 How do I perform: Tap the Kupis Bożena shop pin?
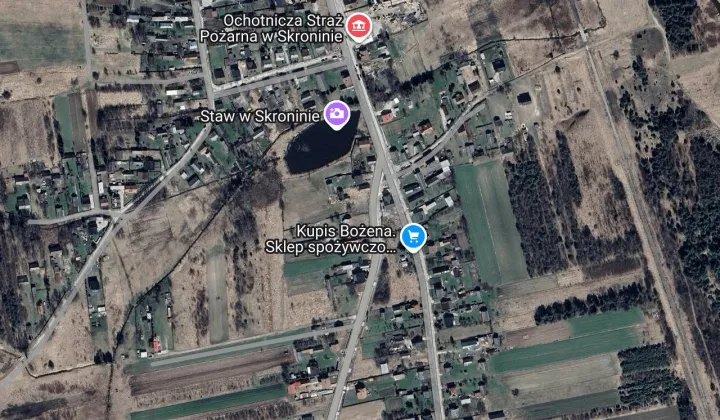click(413, 237)
